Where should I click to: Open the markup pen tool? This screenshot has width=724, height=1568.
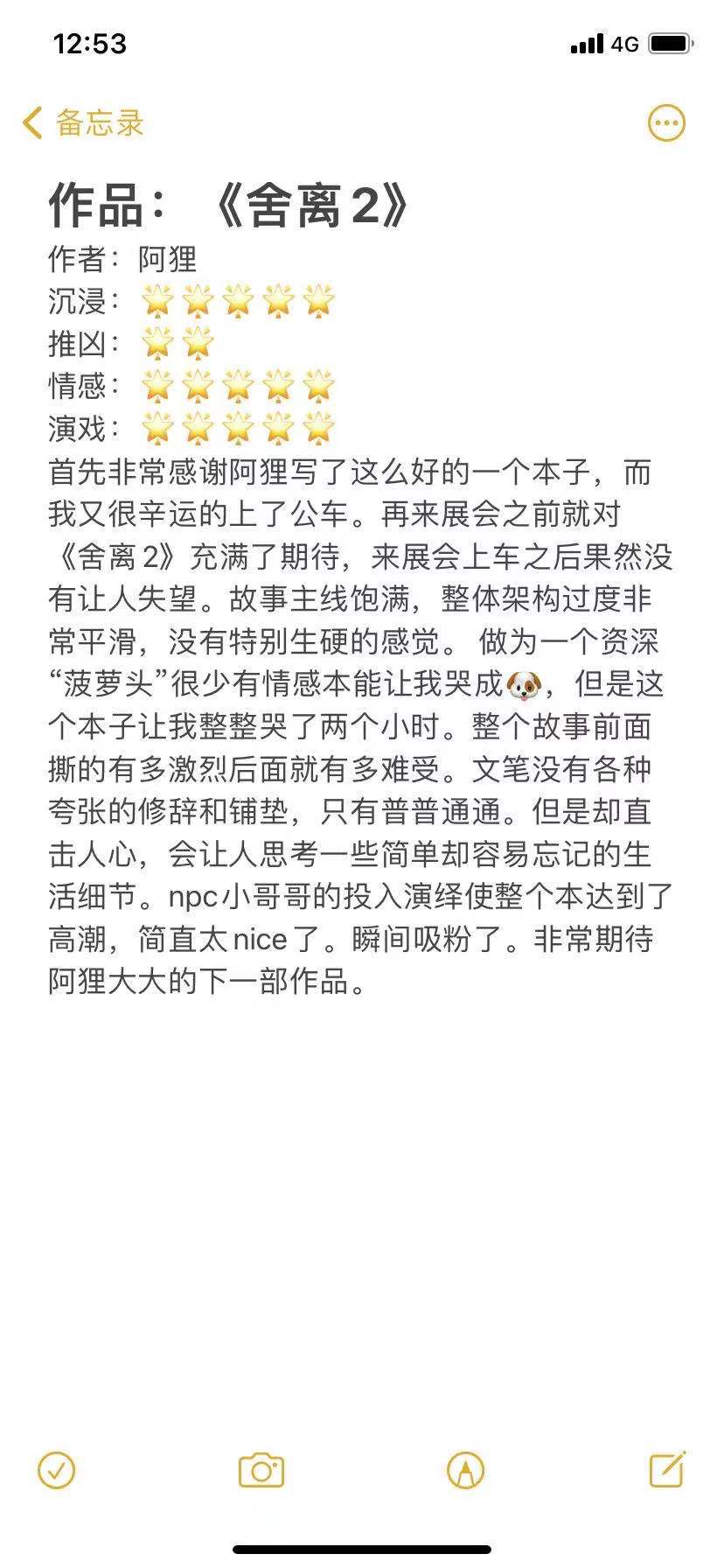tap(465, 1470)
